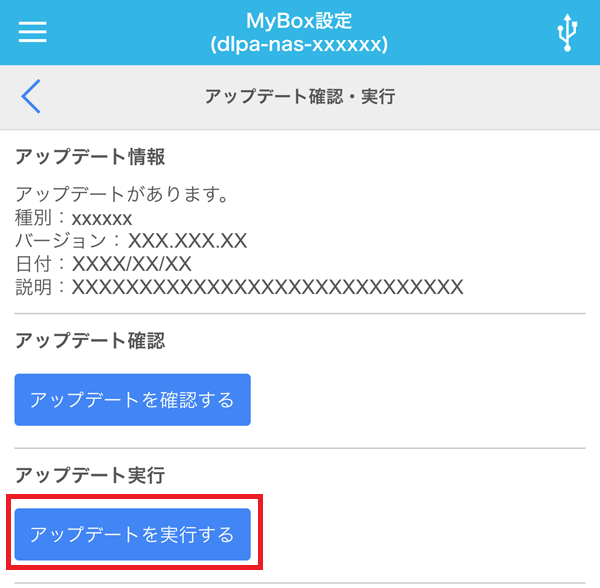
Task: Go back using the left chevron
Action: pos(31,96)
